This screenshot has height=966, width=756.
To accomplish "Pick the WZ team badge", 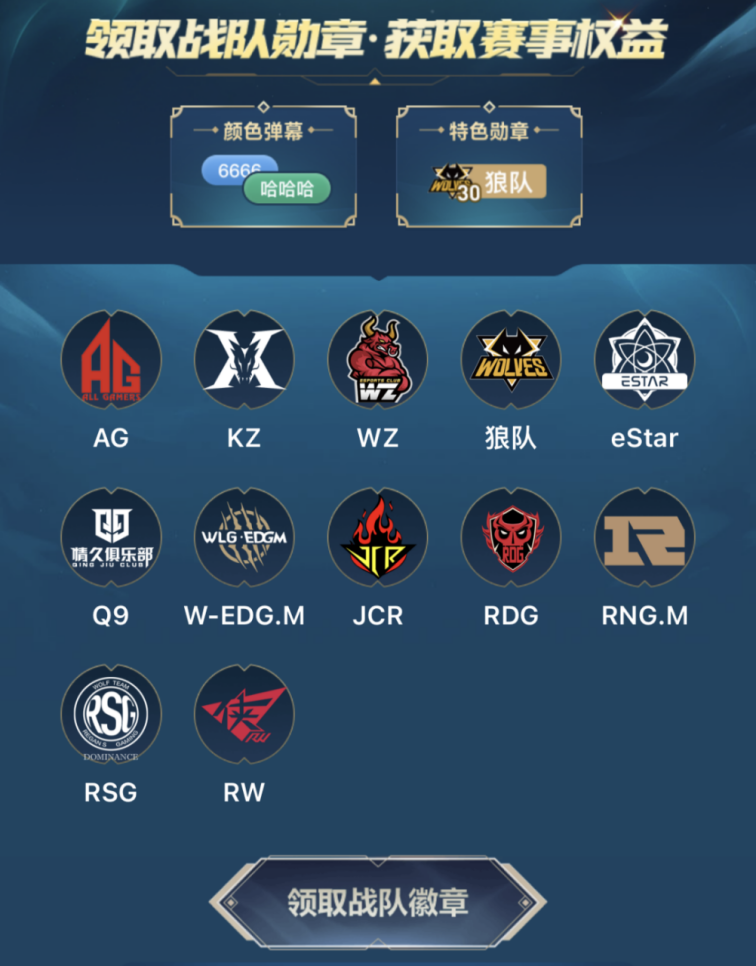I will [x=377, y=360].
